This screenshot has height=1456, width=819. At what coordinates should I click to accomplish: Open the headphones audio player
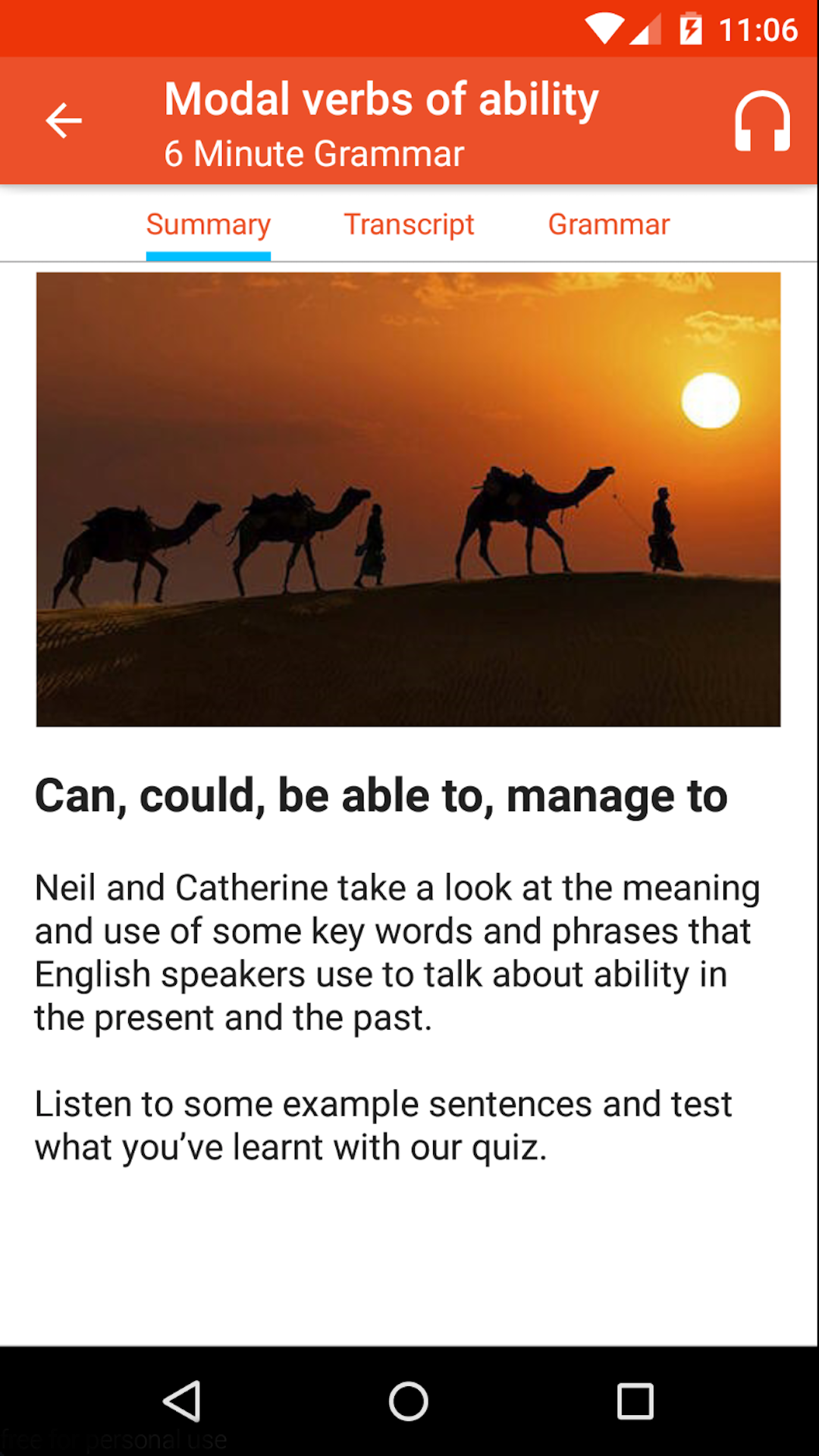point(762,121)
